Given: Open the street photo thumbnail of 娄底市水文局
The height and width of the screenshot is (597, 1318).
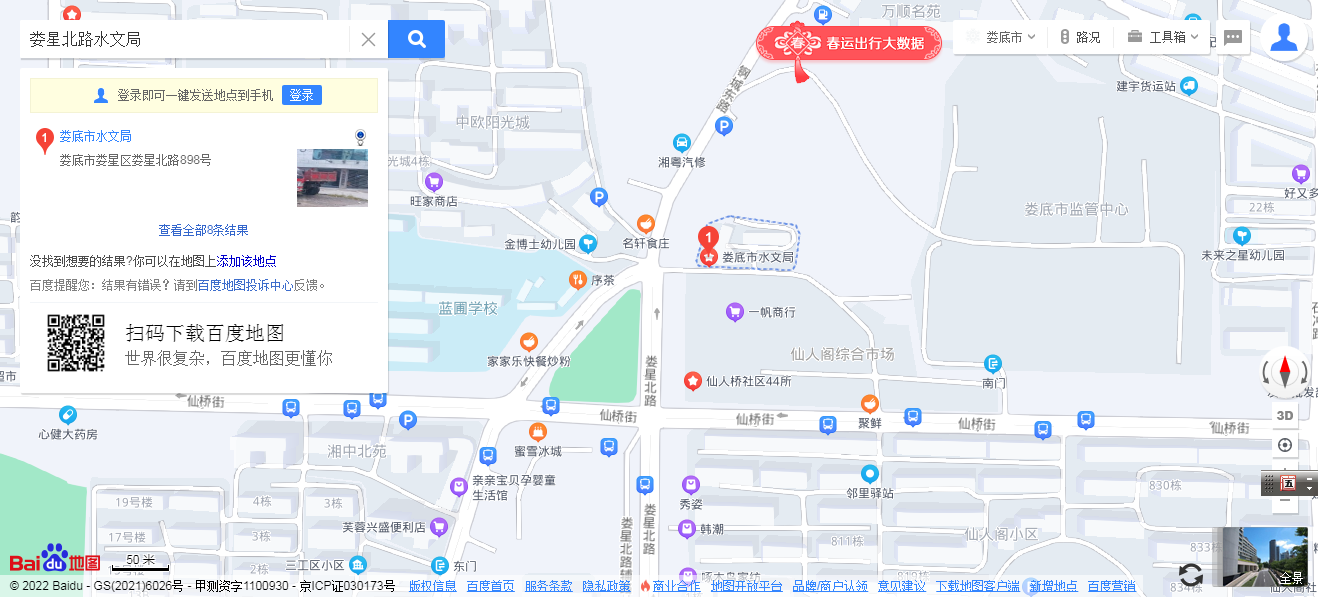Looking at the screenshot, I should [332, 178].
